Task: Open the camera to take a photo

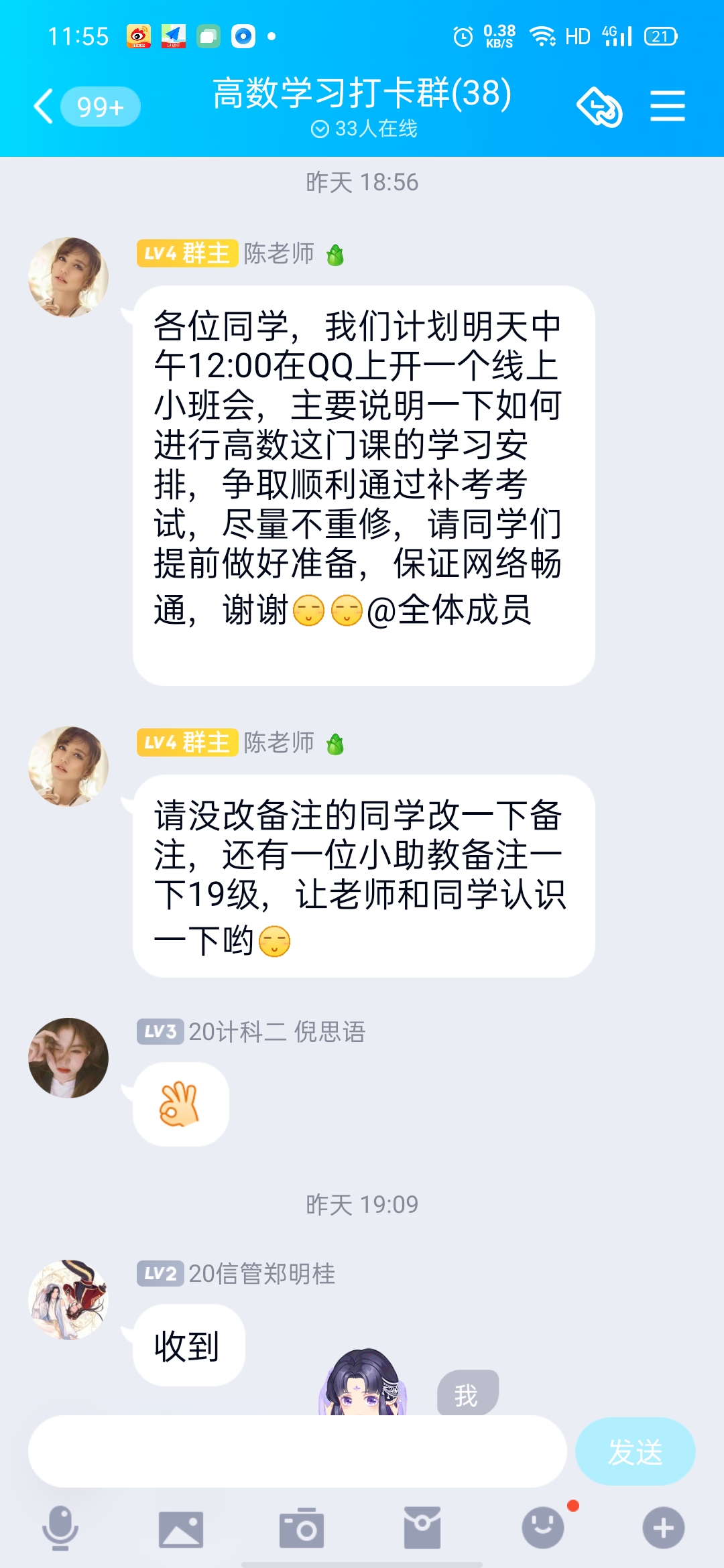Action: click(302, 1528)
